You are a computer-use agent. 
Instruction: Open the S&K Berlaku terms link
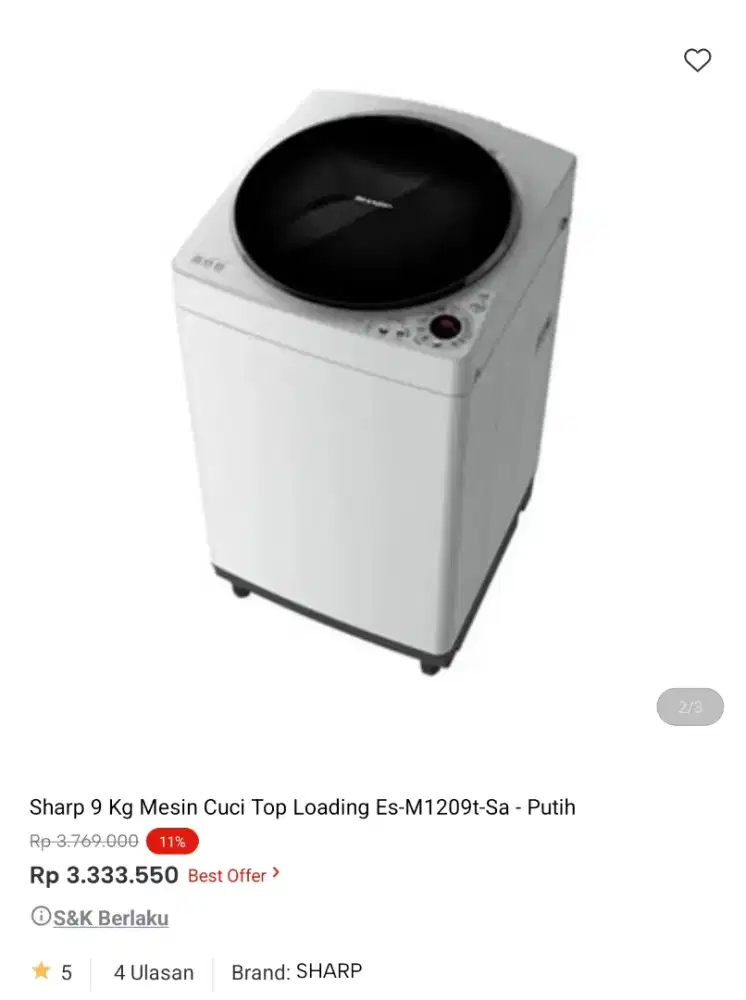pos(110,918)
